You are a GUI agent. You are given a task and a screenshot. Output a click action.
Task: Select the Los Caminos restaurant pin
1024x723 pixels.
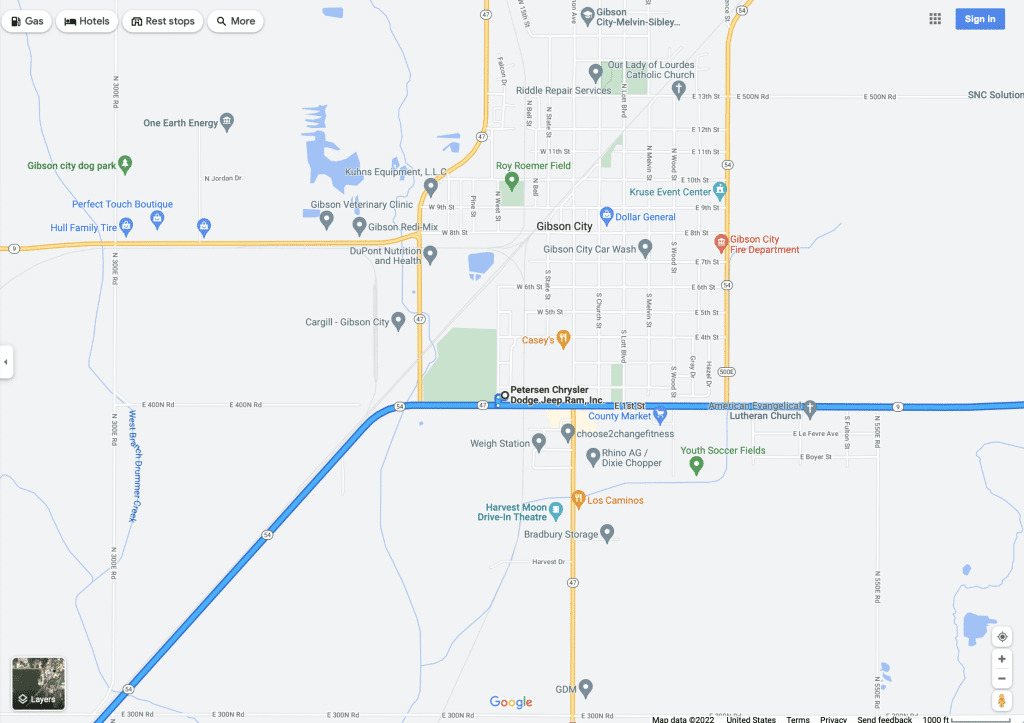[x=578, y=498]
